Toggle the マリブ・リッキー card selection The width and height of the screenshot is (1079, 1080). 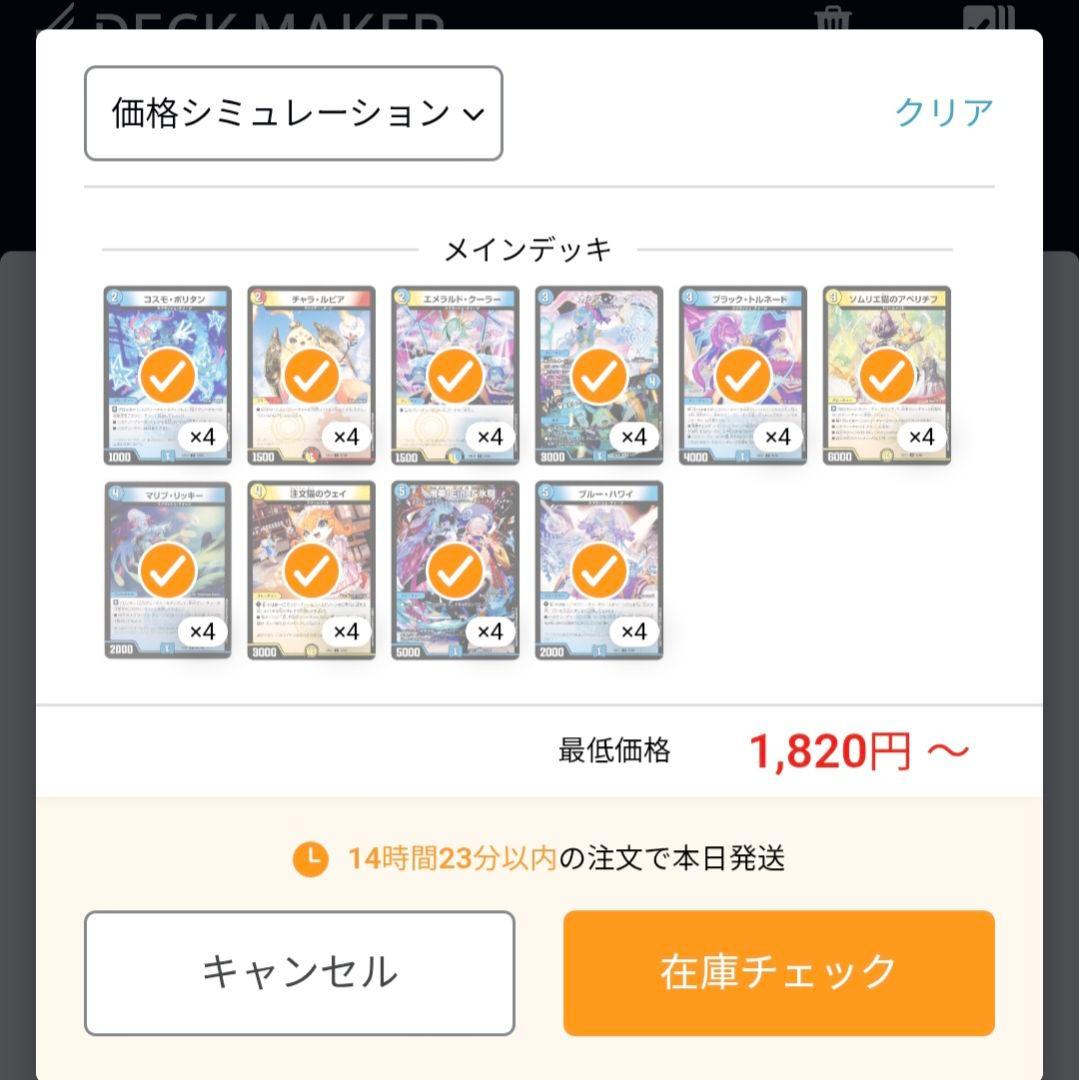(x=168, y=570)
